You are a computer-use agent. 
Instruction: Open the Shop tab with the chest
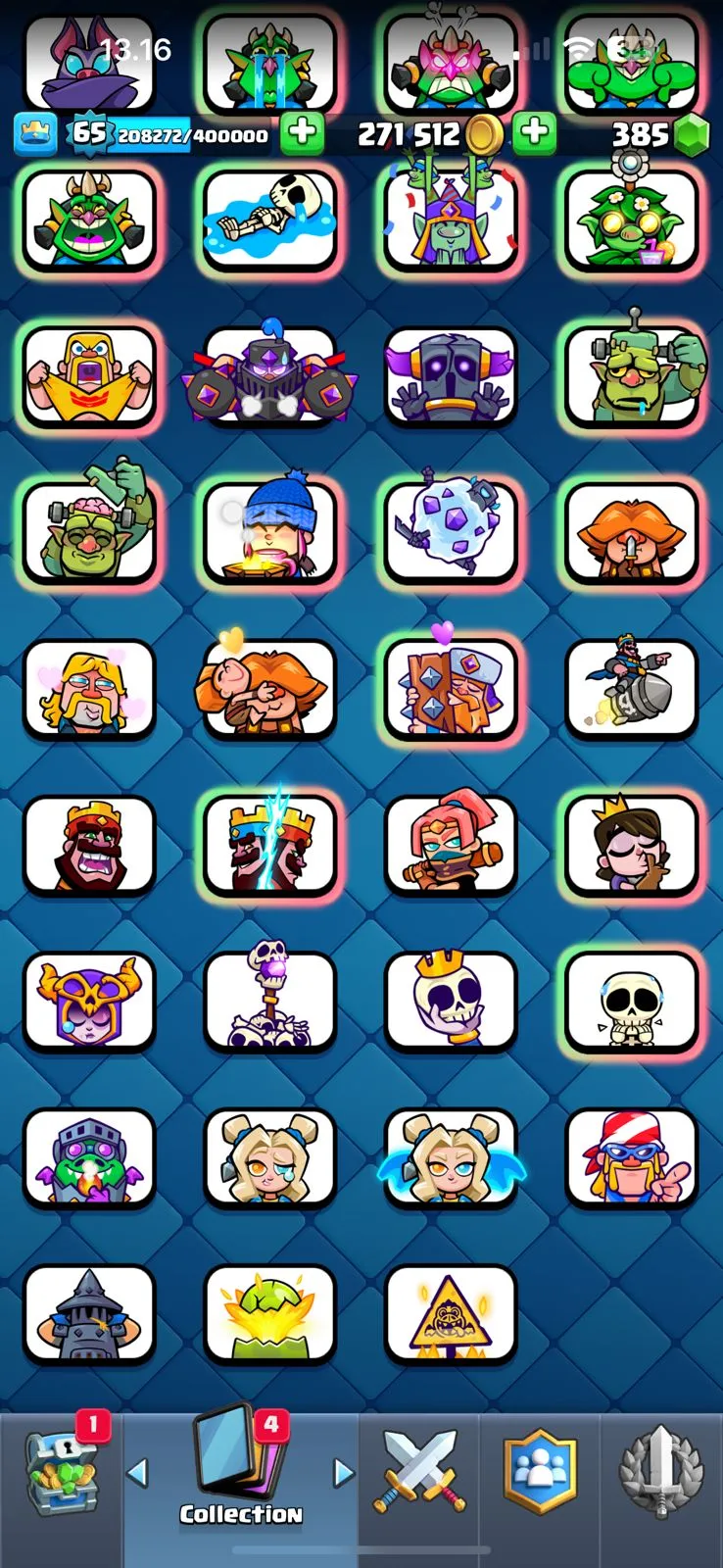61,1470
